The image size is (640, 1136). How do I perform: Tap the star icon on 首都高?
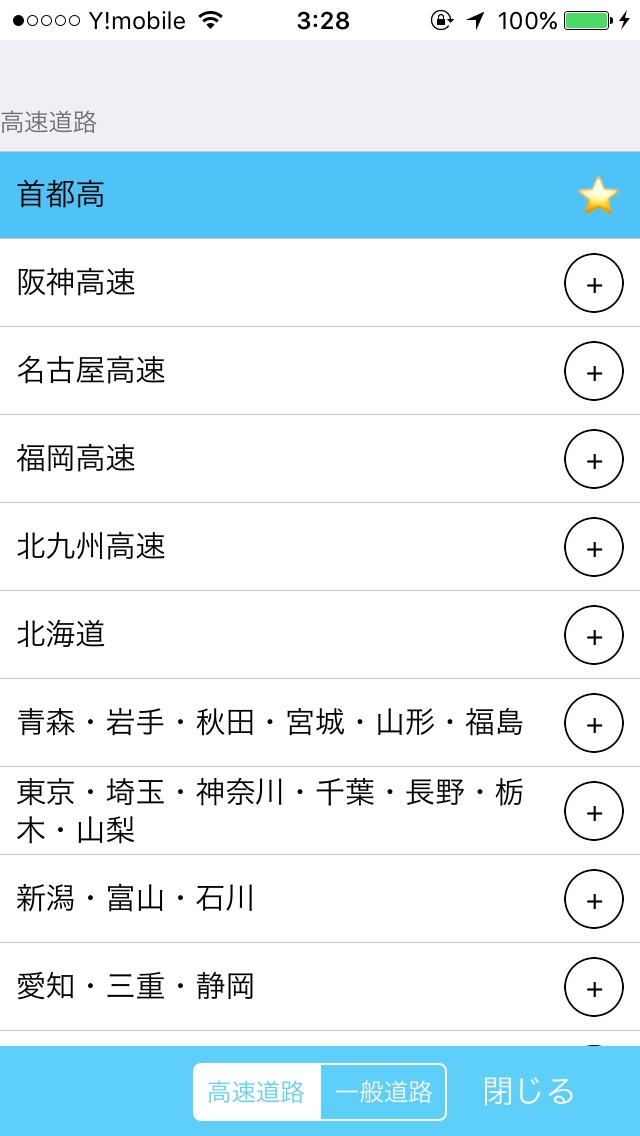(598, 196)
